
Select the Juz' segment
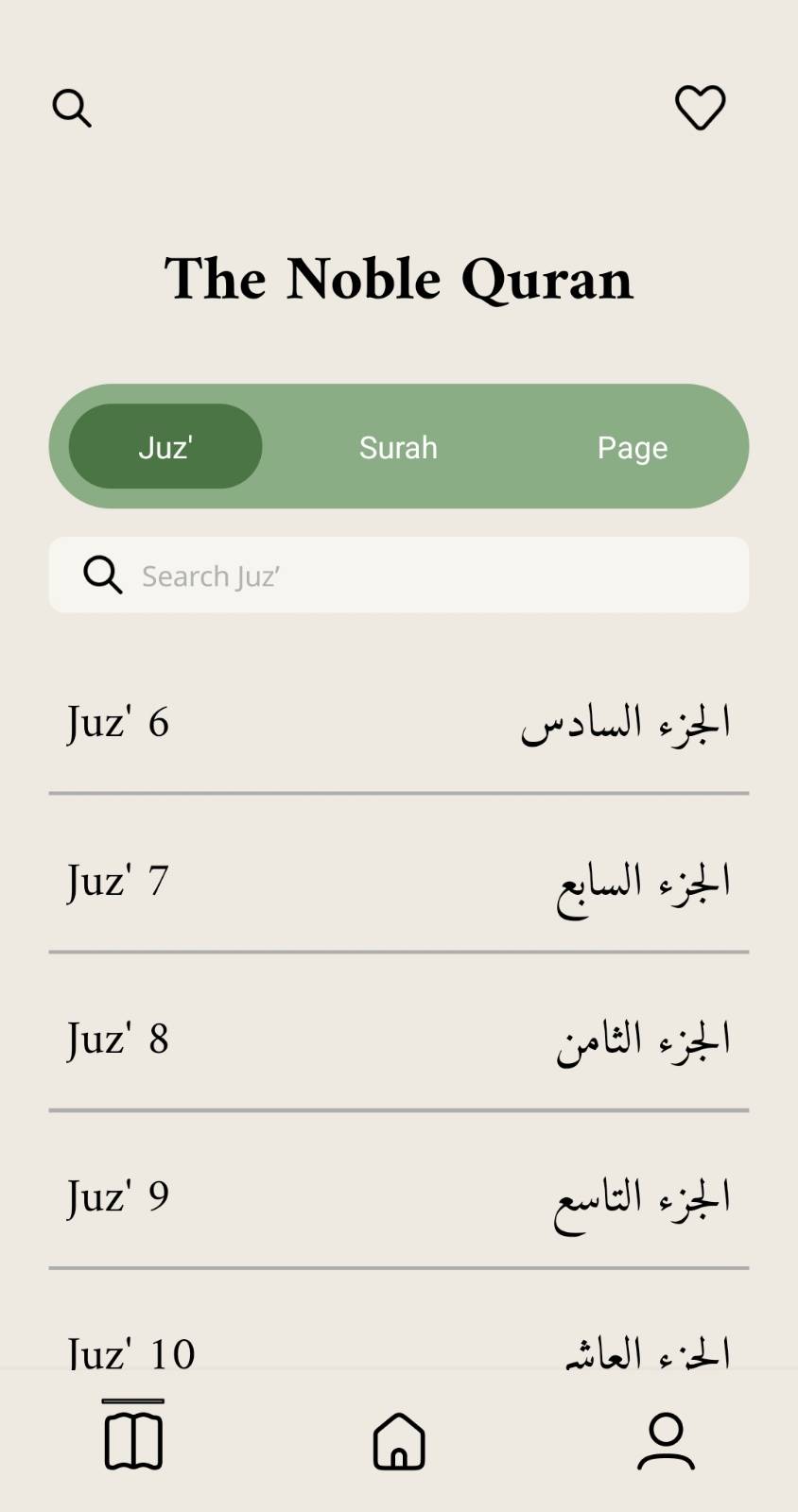click(x=165, y=446)
